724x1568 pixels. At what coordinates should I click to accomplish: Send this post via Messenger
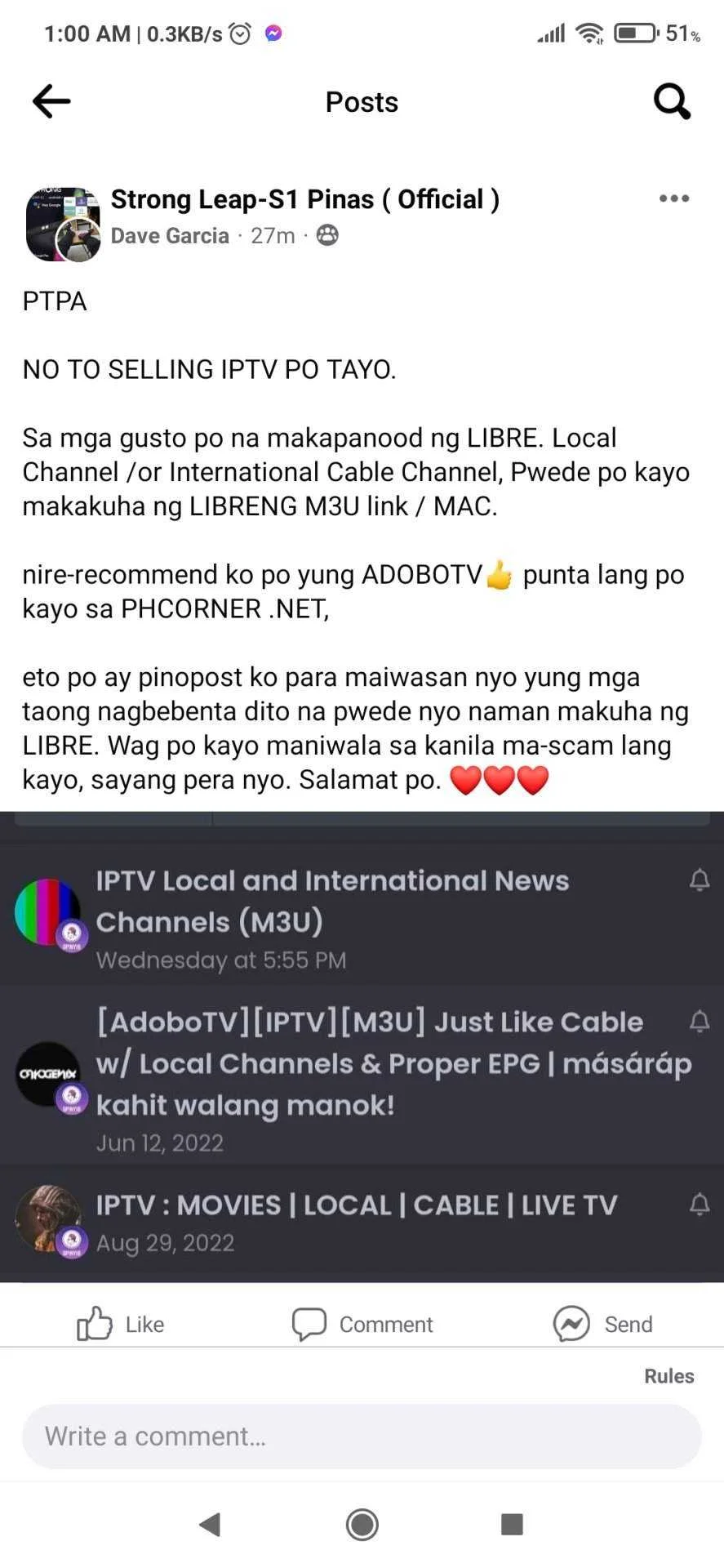pyautogui.click(x=602, y=1324)
